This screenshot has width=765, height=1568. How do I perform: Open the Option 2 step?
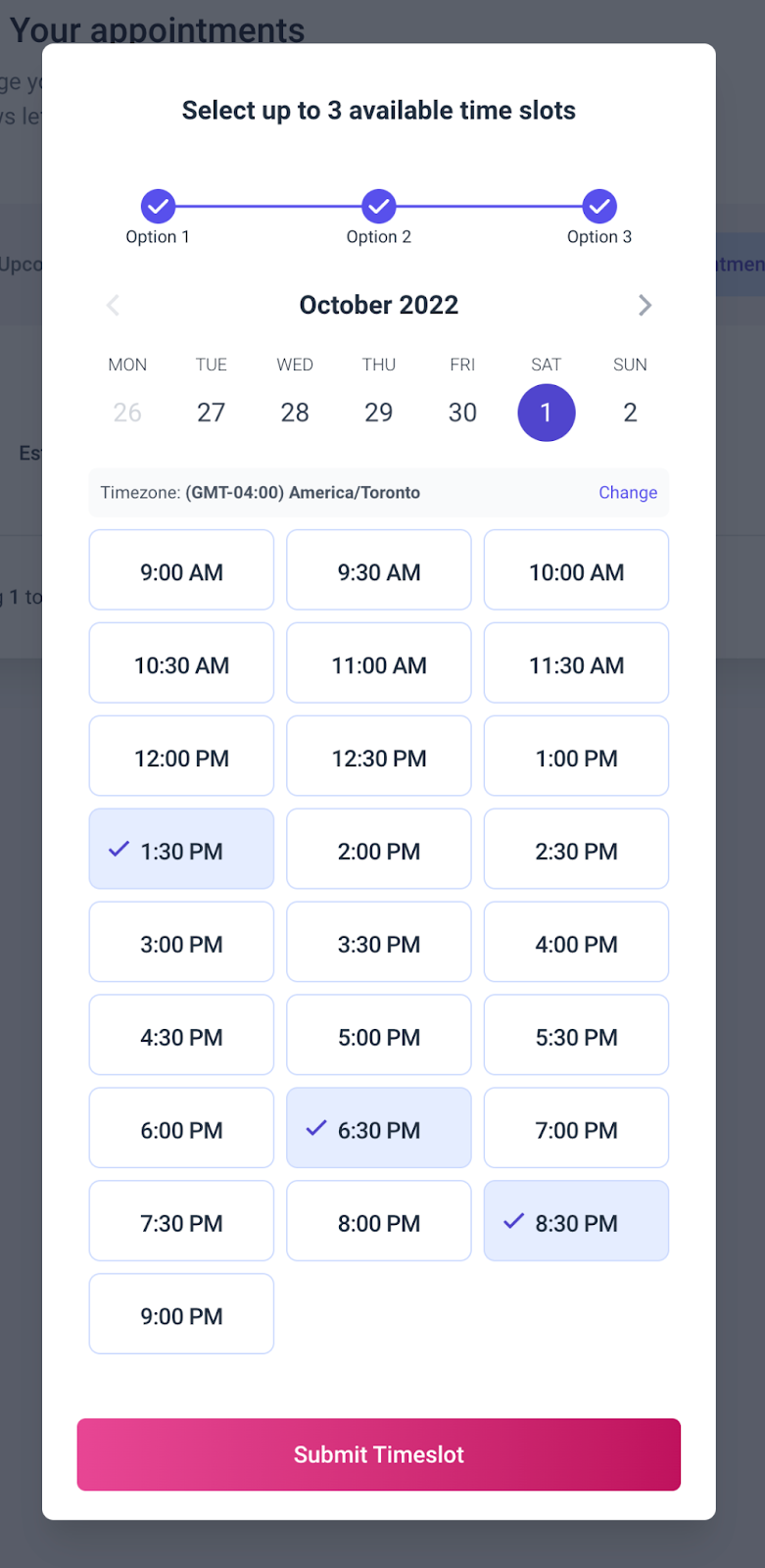[x=379, y=207]
